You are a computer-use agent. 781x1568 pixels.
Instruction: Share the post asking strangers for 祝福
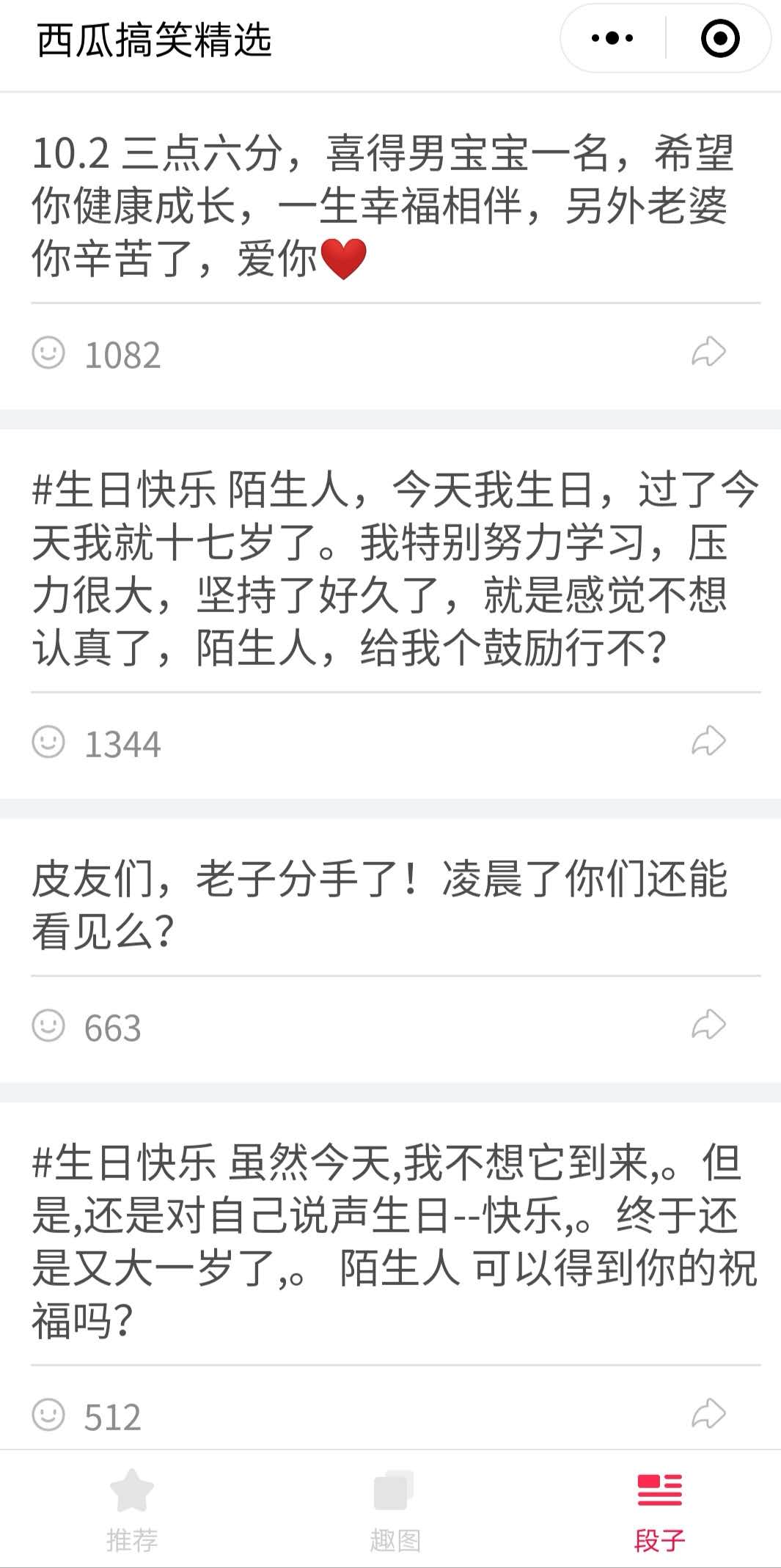(708, 1415)
